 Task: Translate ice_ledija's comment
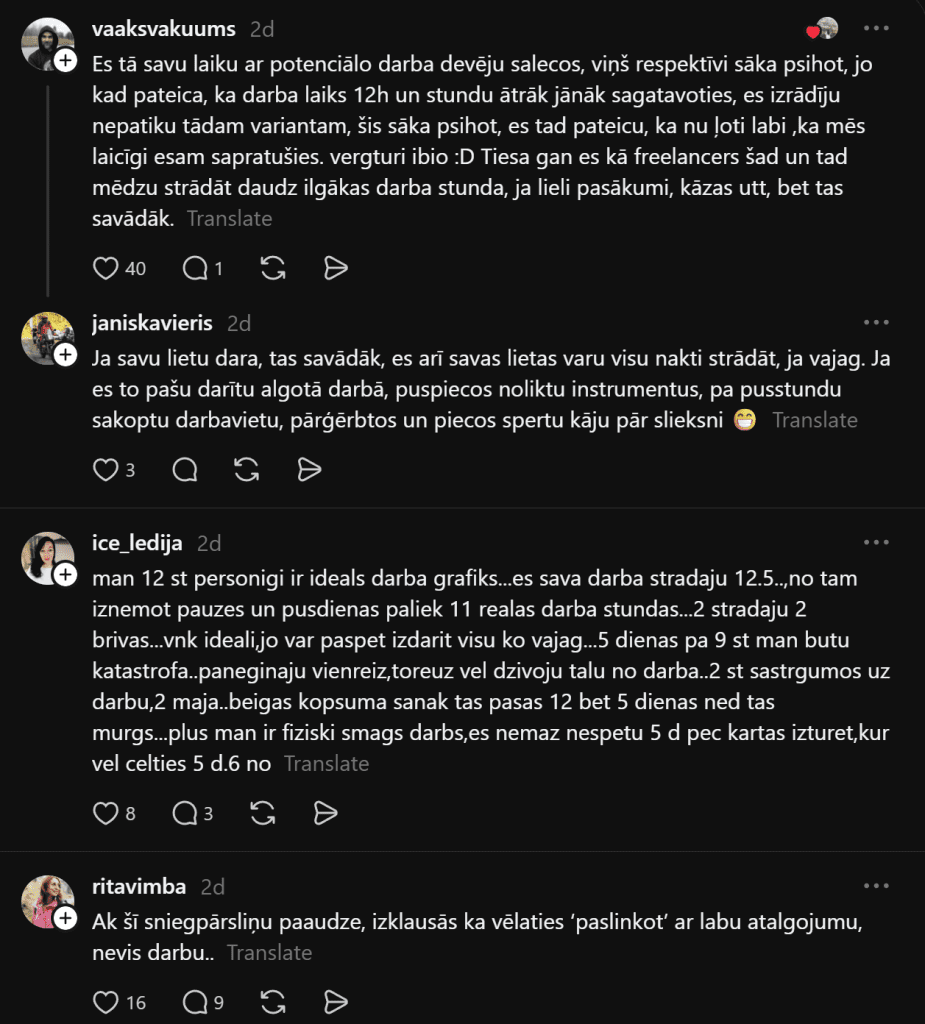[326, 763]
